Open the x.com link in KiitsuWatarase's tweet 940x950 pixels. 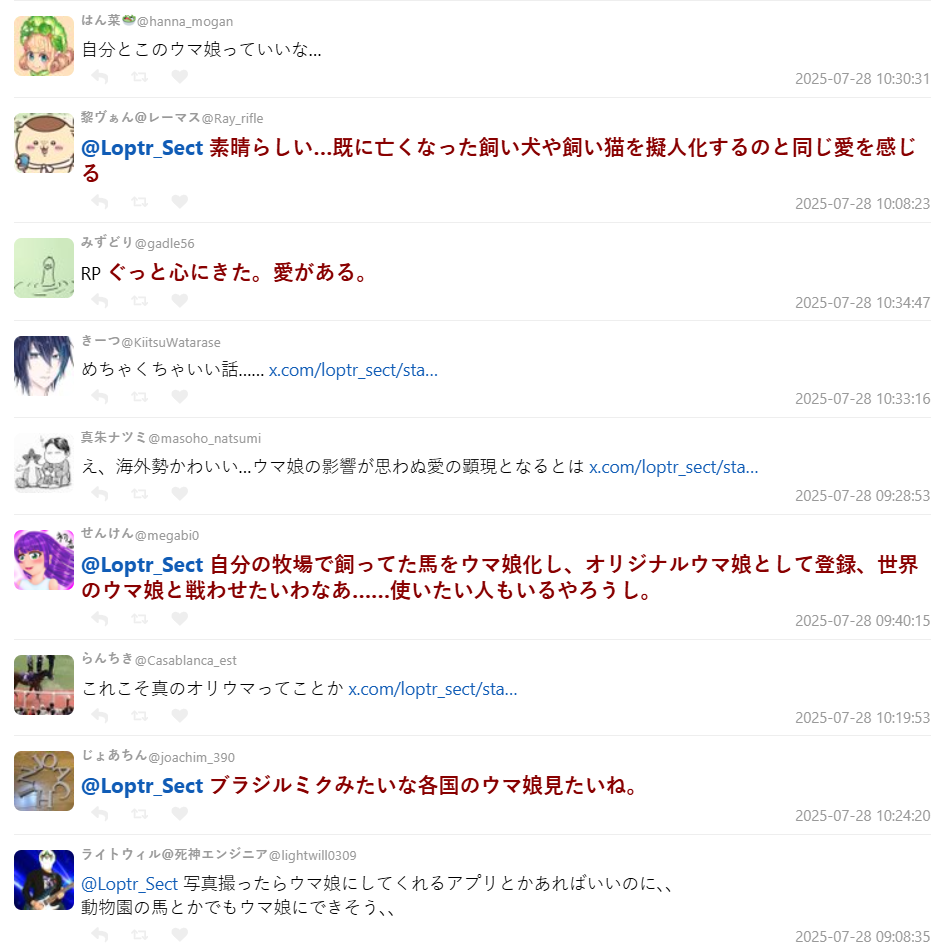click(353, 370)
